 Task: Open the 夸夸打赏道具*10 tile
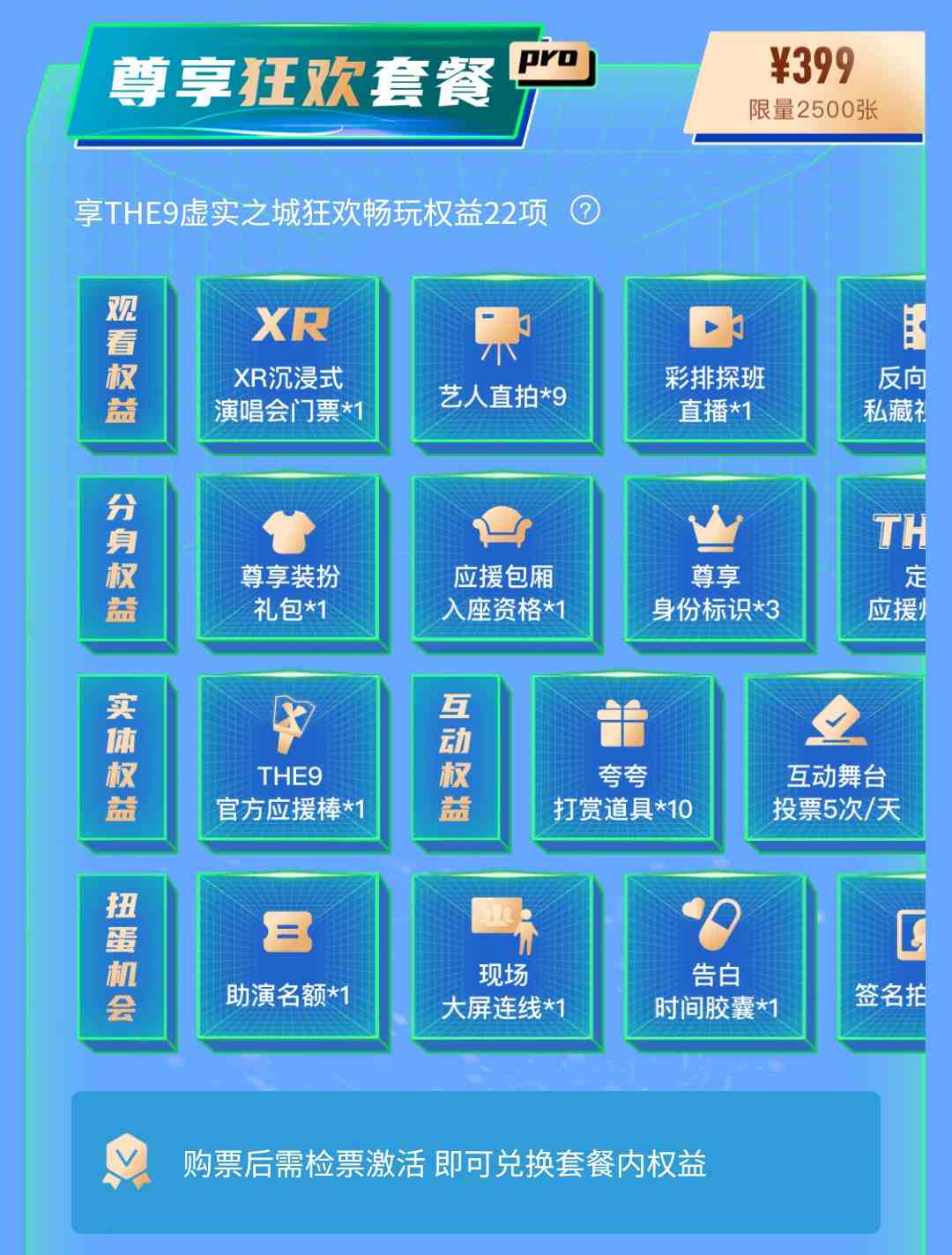click(x=622, y=758)
